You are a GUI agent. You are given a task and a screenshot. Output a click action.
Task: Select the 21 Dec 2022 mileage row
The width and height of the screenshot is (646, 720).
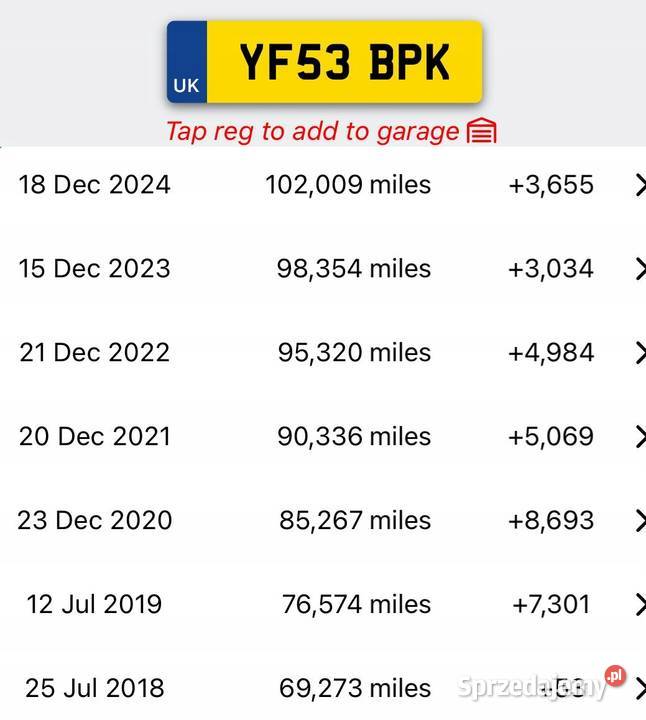[323, 353]
